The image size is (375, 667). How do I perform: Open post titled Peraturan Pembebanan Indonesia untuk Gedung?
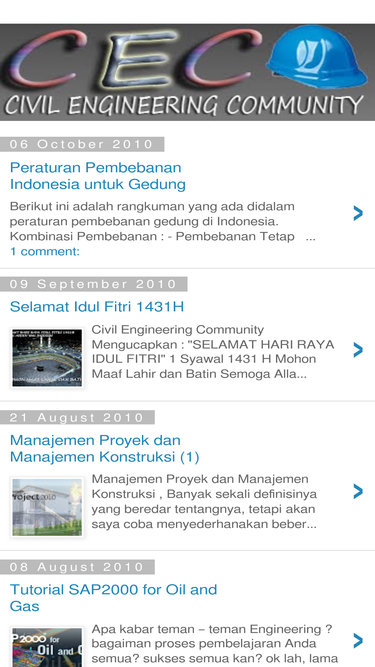coord(98,176)
